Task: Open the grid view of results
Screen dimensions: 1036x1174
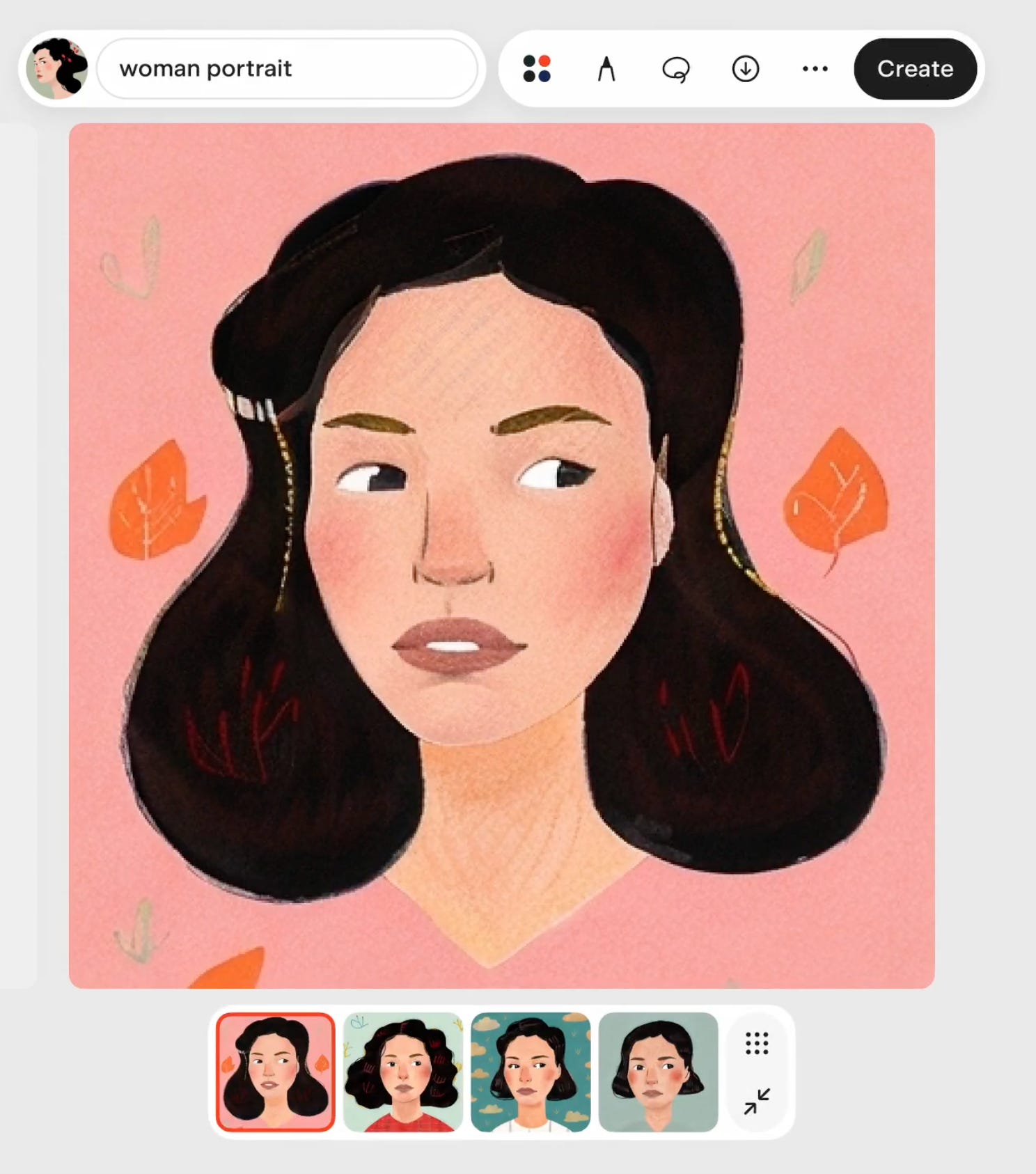Action: point(757,1043)
